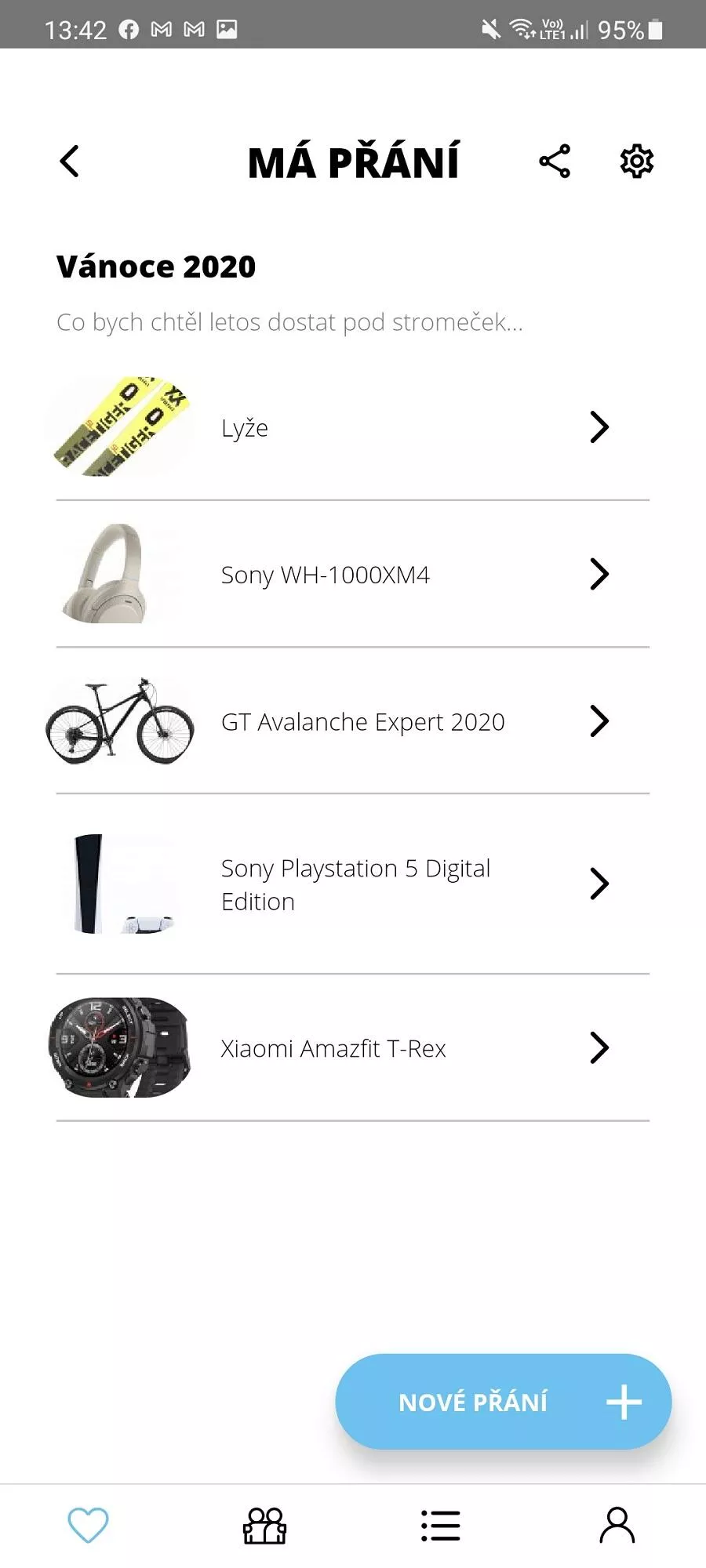
Task: Switch to the friends gift tab
Action: [264, 1526]
